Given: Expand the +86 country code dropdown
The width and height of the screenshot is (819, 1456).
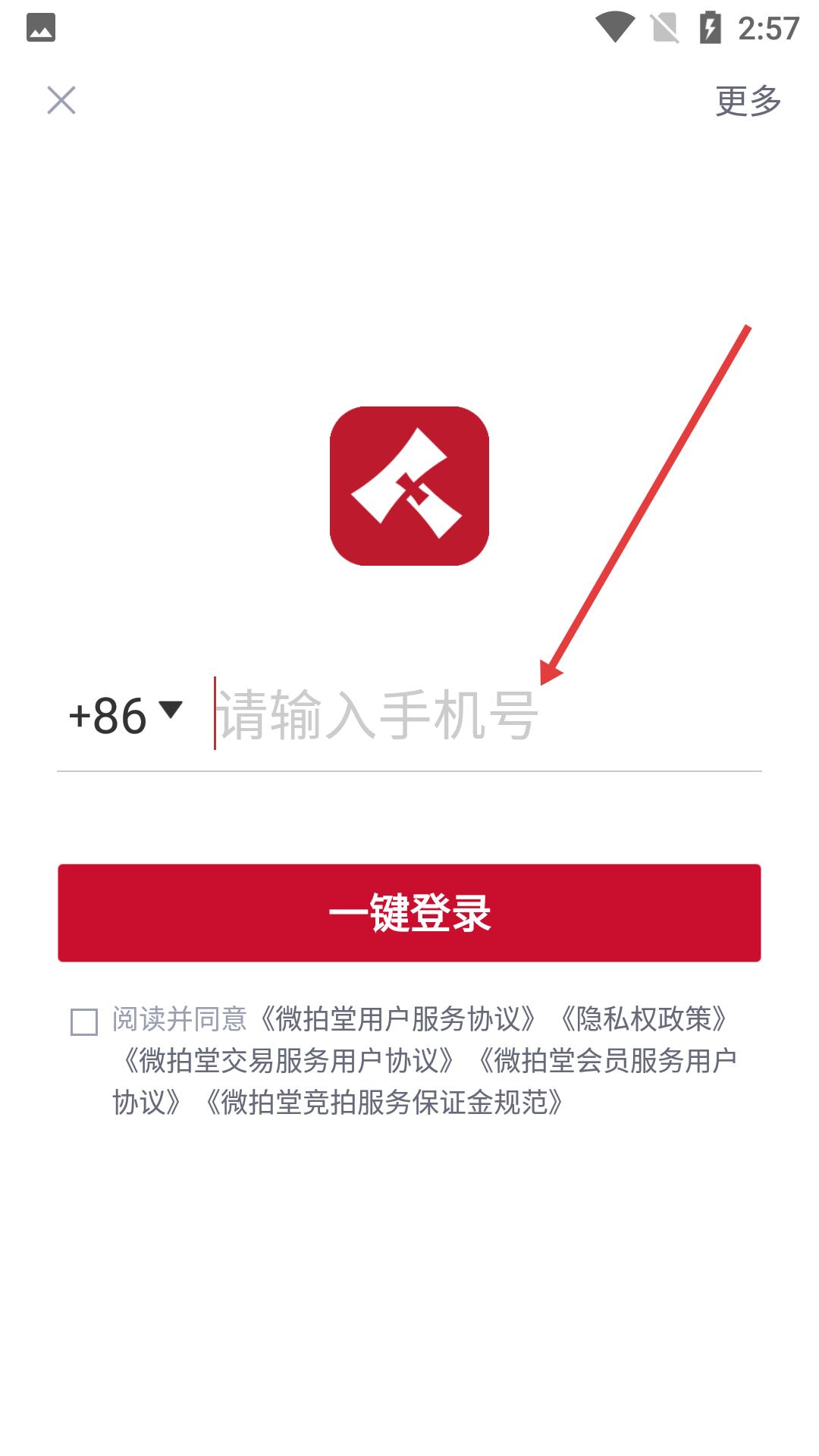Looking at the screenshot, I should coord(125,716).
